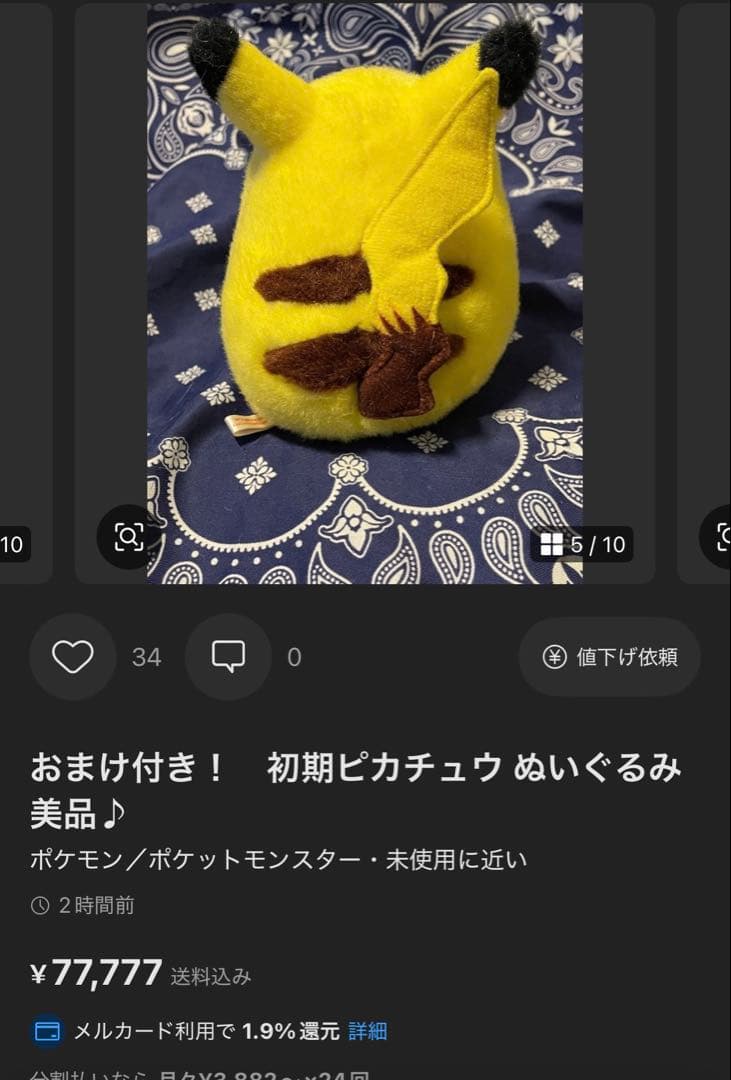Tap the image search lens on the photo

pyautogui.click(x=127, y=536)
